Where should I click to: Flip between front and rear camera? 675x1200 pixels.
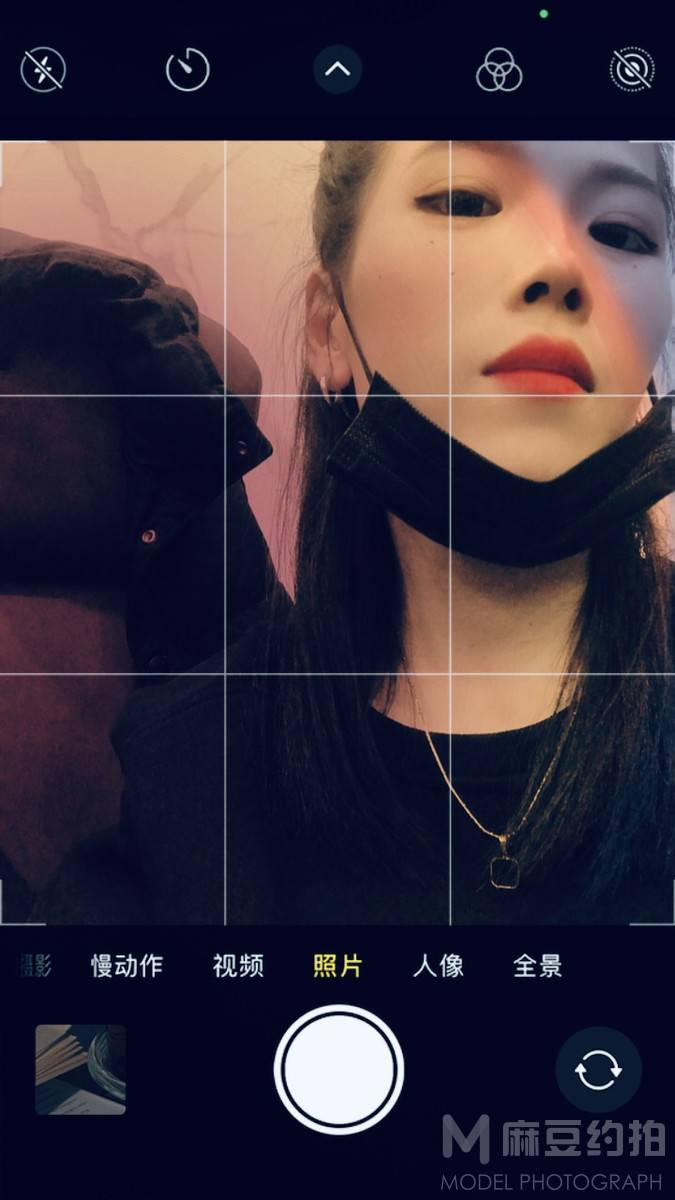[598, 1069]
